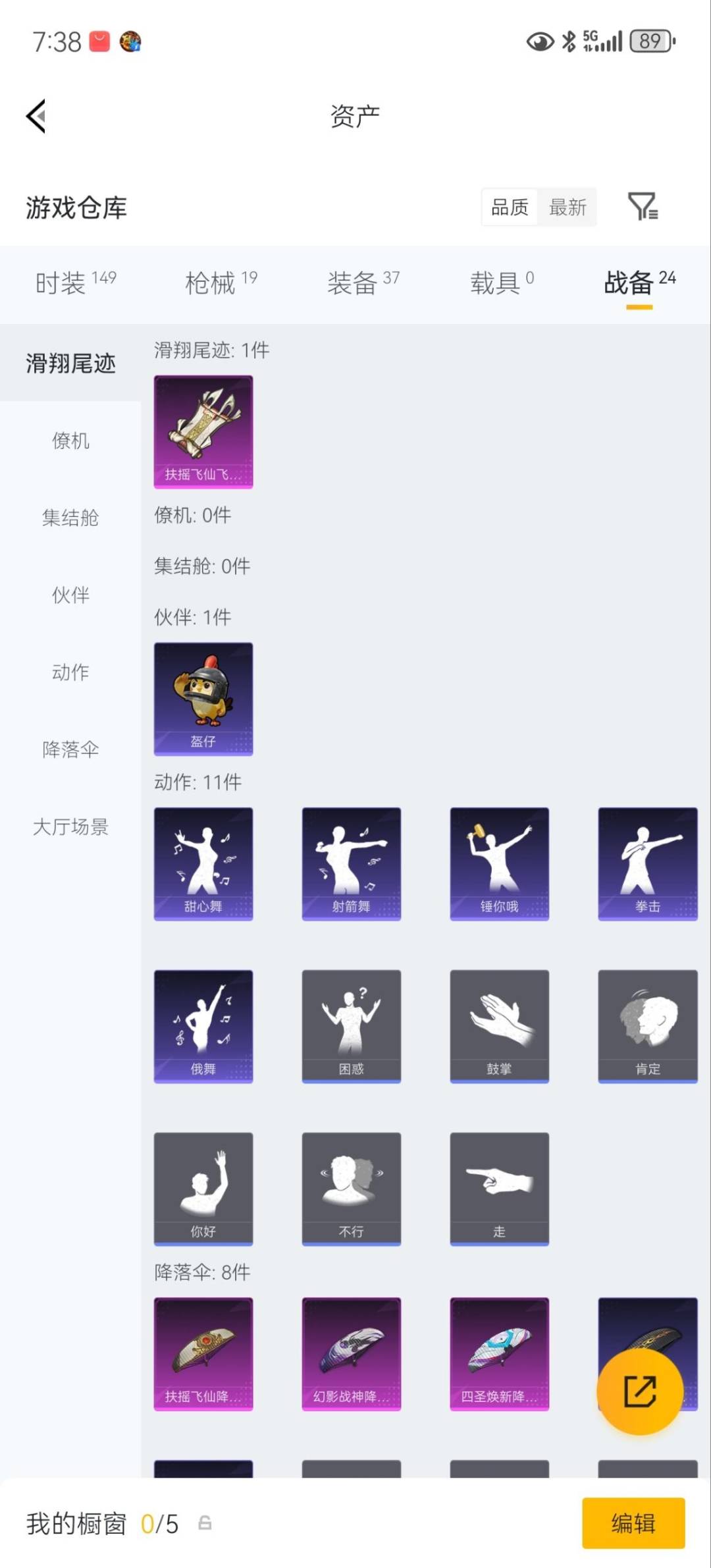Select the 甜心舞 dance emote
Image resolution: width=711 pixels, height=1568 pixels.
click(x=203, y=863)
